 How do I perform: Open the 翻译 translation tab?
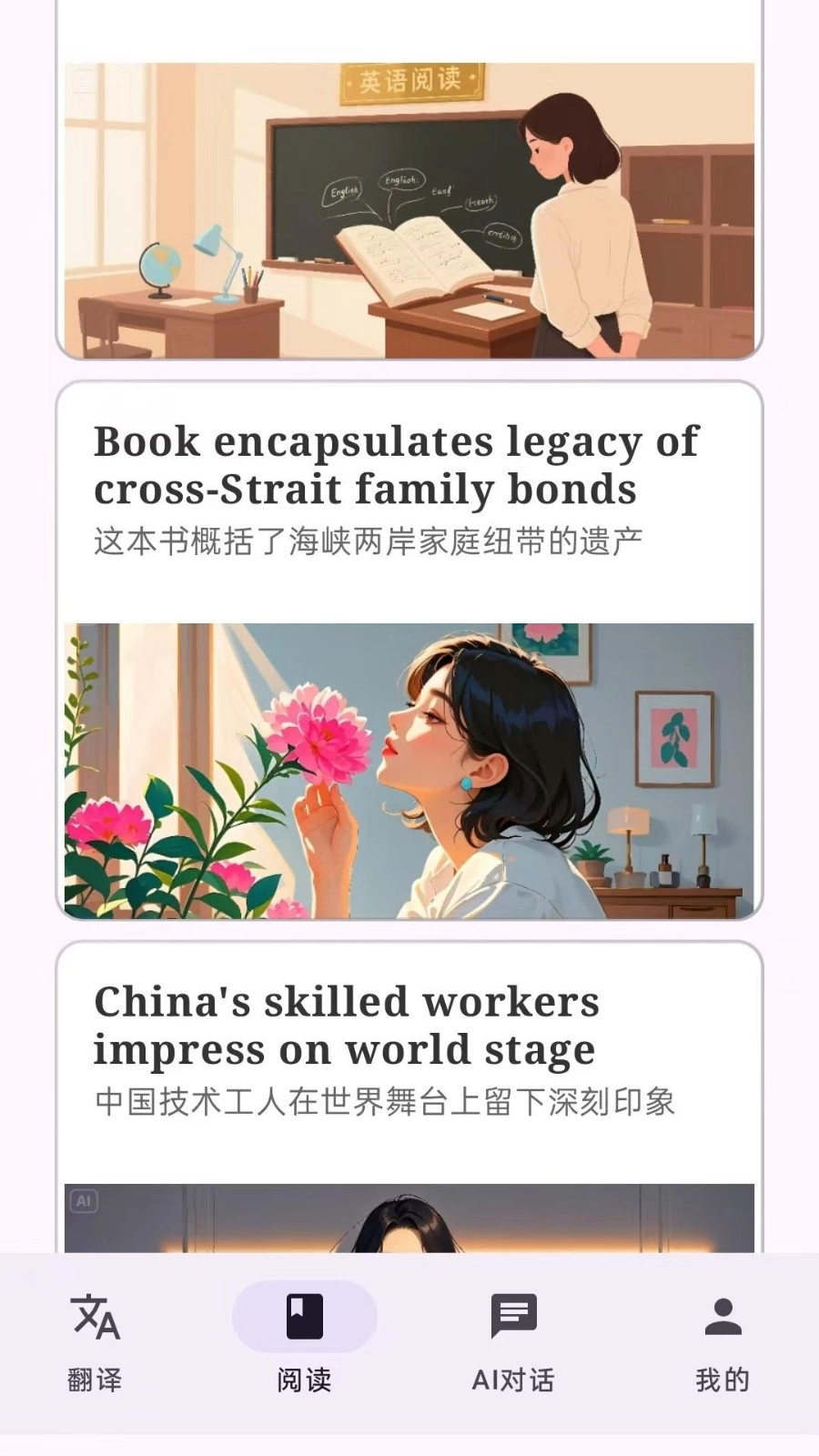tap(95, 1342)
